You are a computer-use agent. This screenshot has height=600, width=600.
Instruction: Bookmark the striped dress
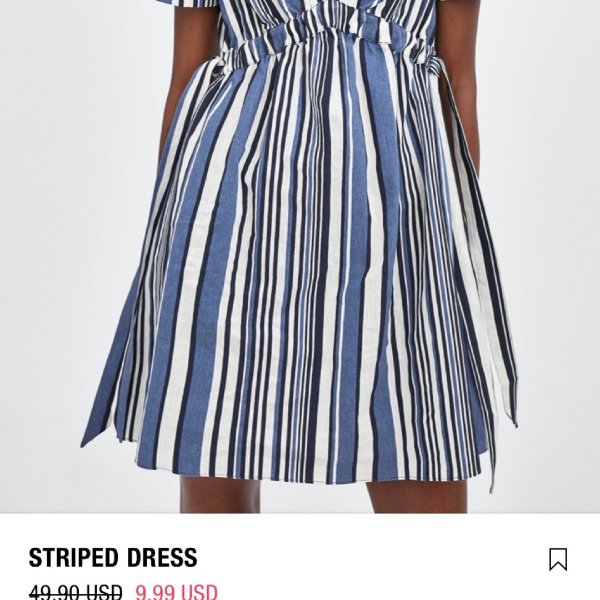pos(558,559)
